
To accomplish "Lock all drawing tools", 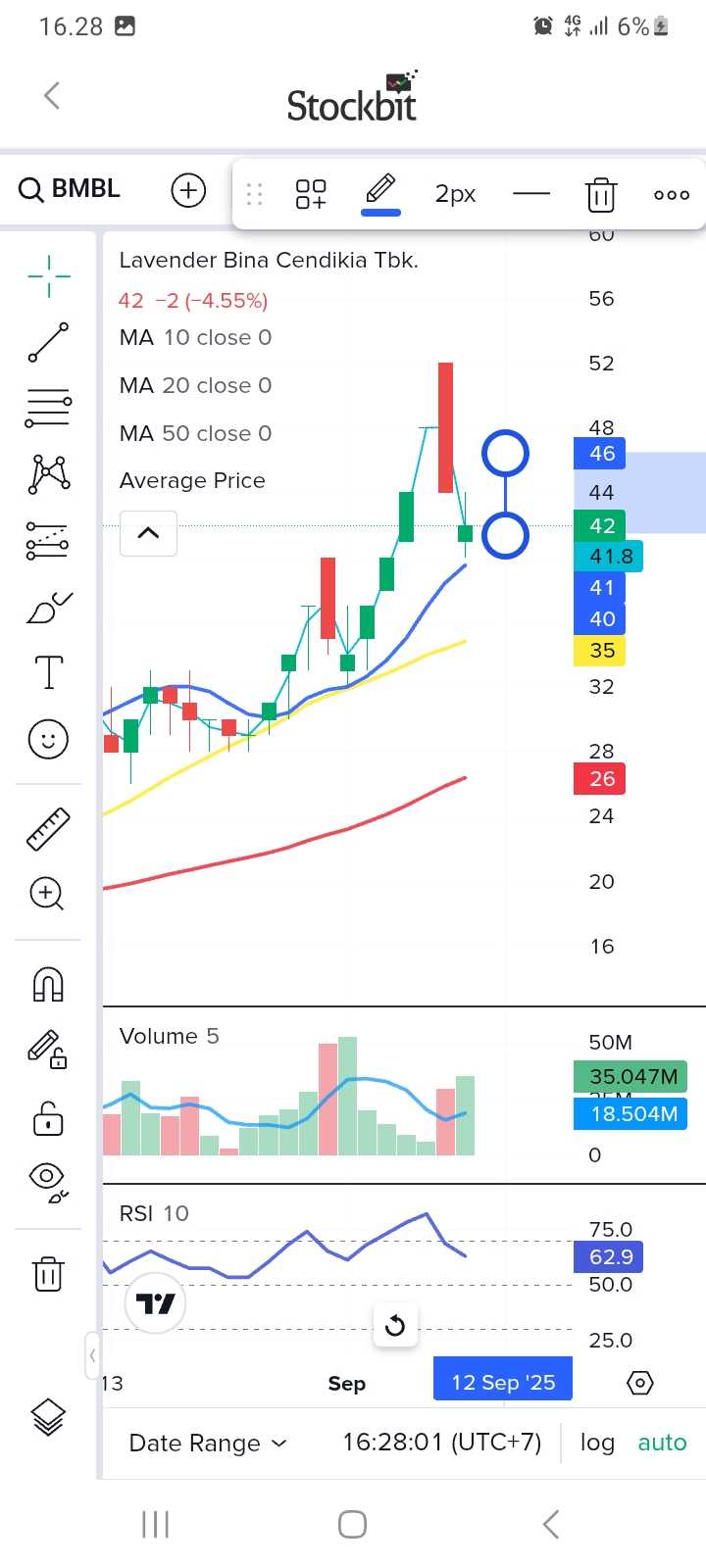I will (48, 1118).
